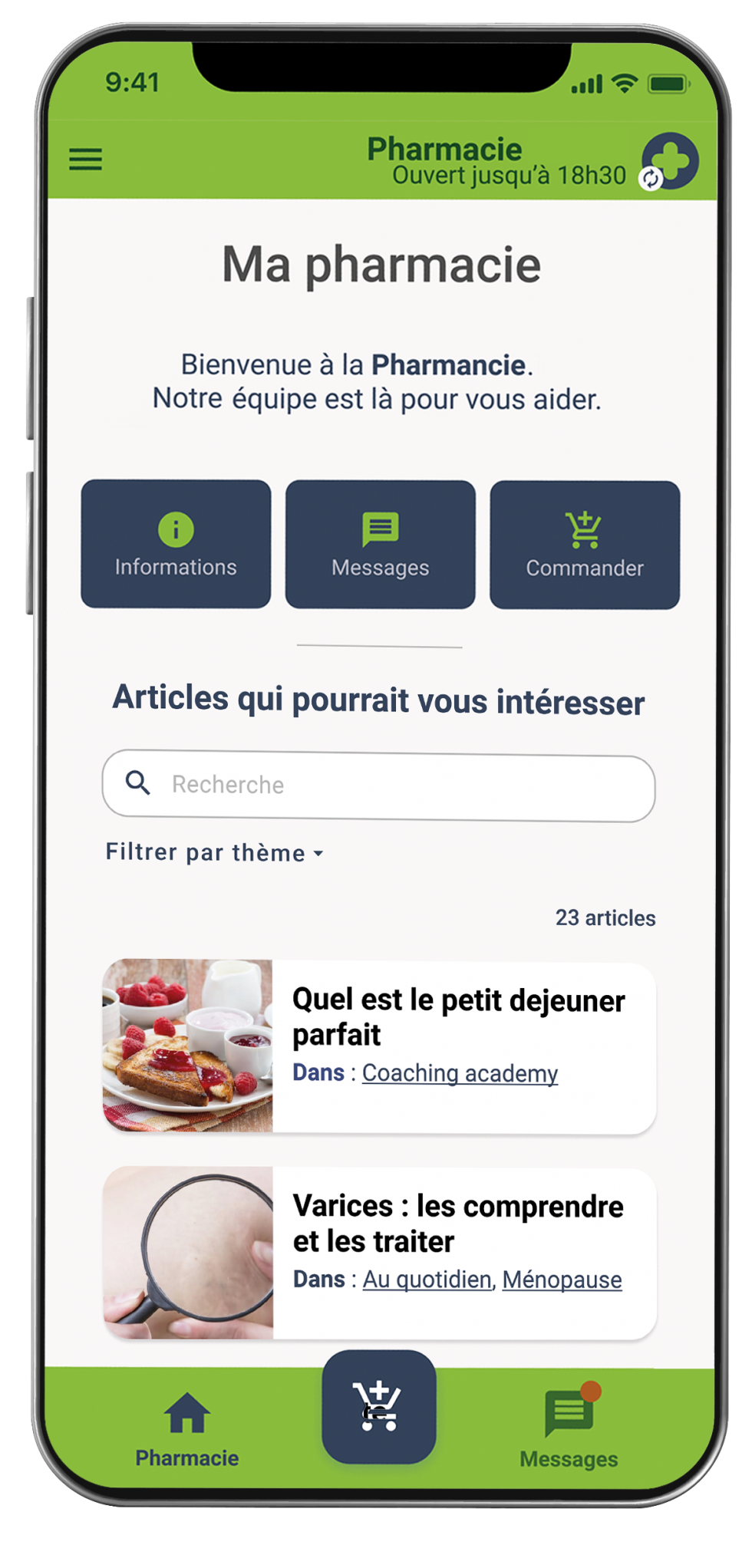Open the breakfast article thumbnail image

pos(188,1047)
